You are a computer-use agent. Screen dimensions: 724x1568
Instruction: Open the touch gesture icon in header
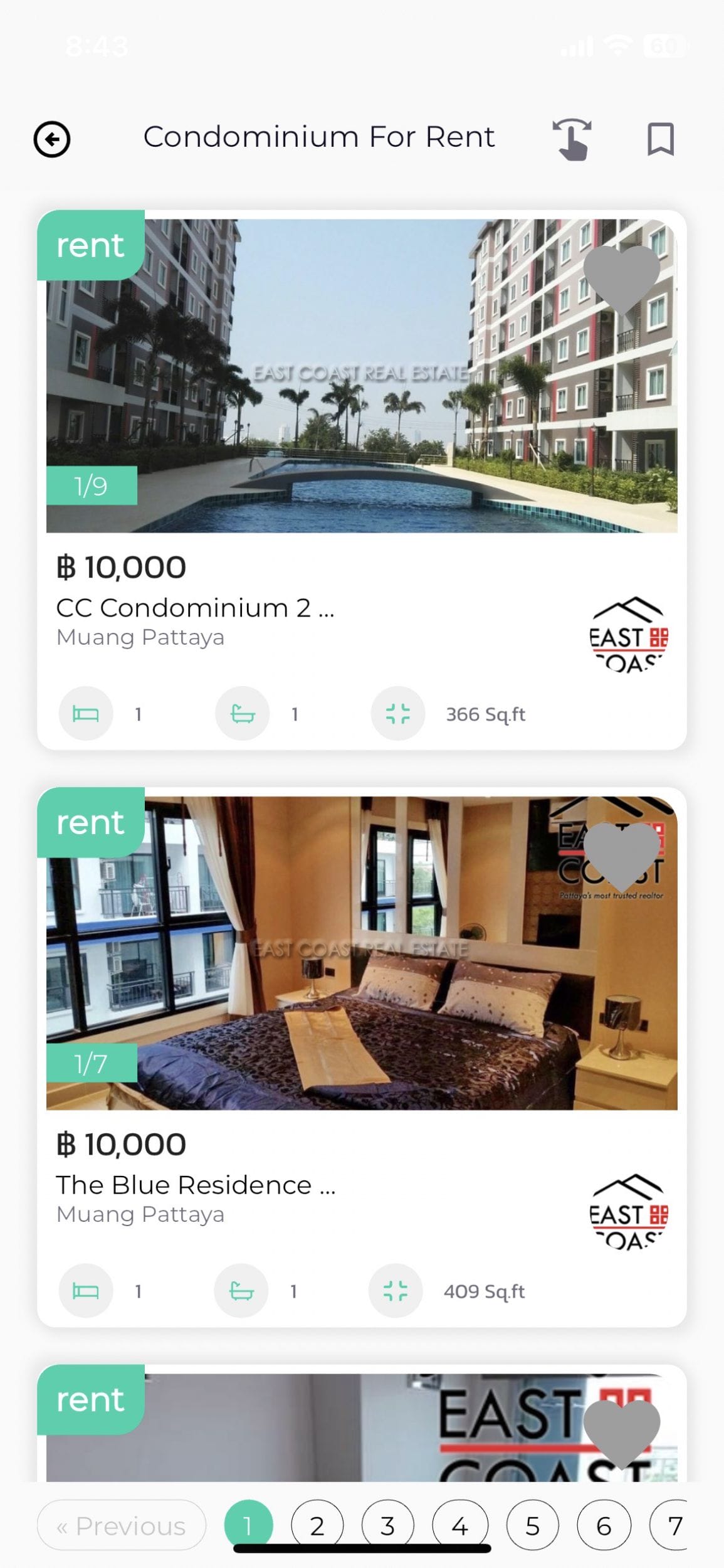(572, 139)
